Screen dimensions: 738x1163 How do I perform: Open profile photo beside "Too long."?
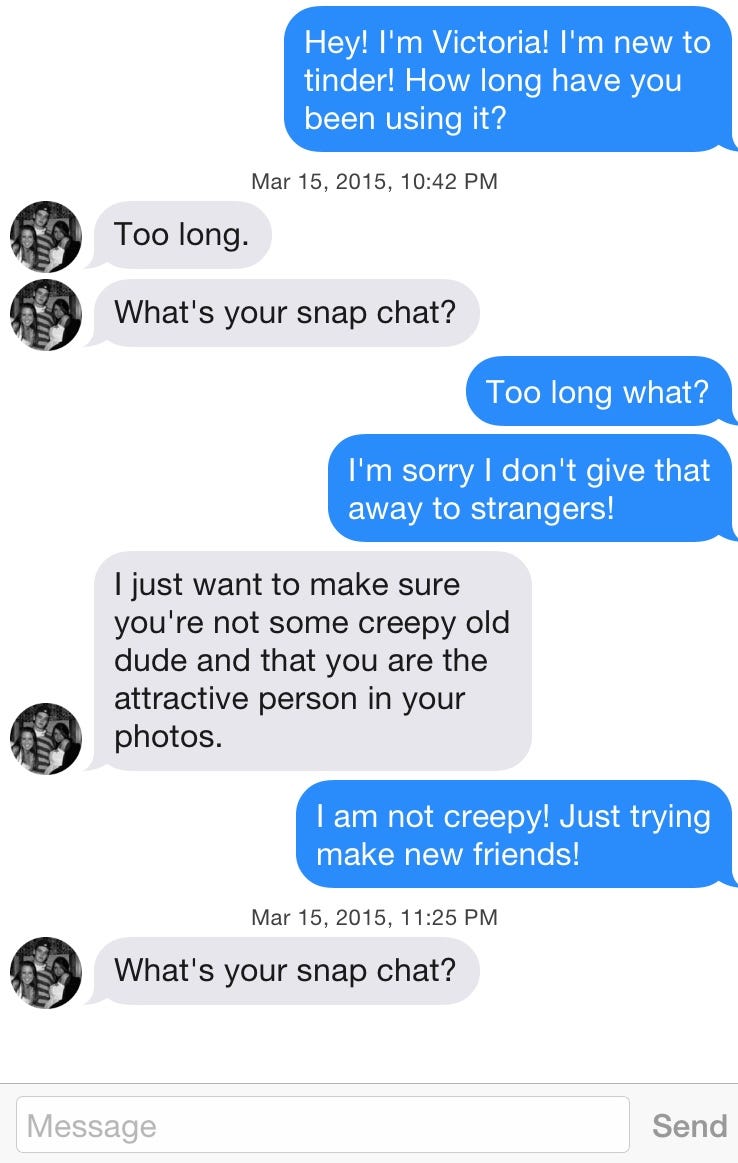click(45, 237)
